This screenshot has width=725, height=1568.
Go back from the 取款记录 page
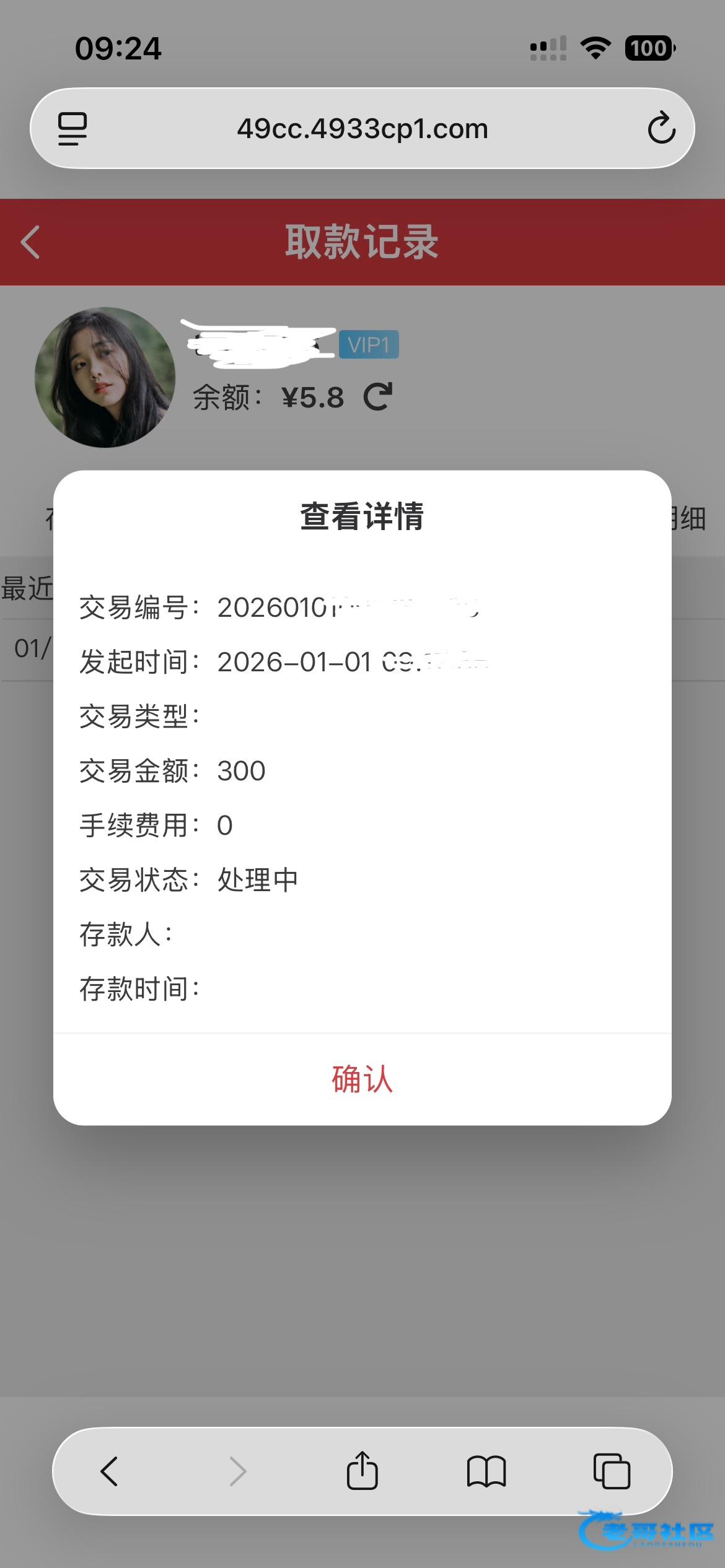(31, 242)
